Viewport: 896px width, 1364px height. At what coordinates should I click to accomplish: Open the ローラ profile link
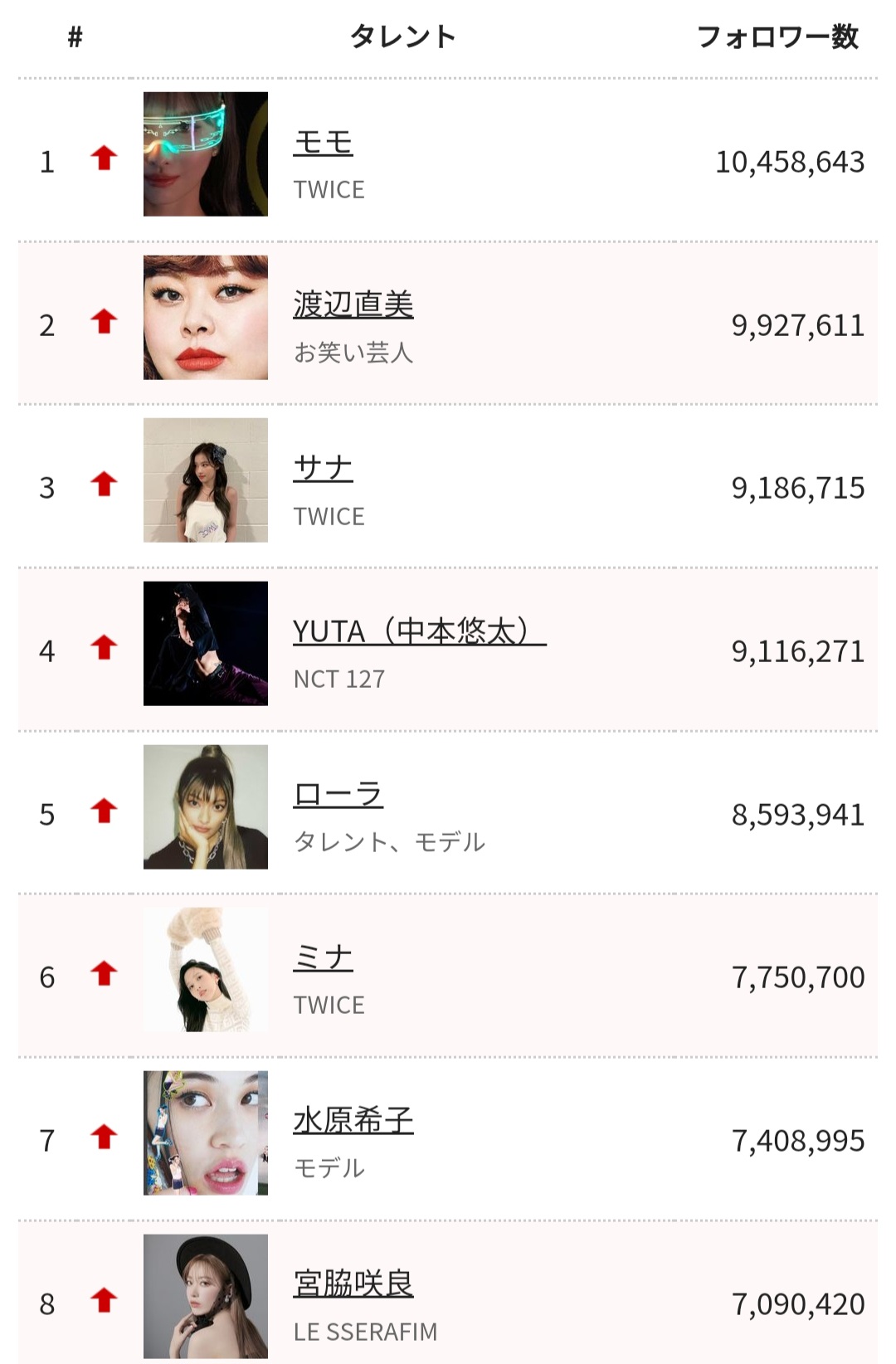338,795
